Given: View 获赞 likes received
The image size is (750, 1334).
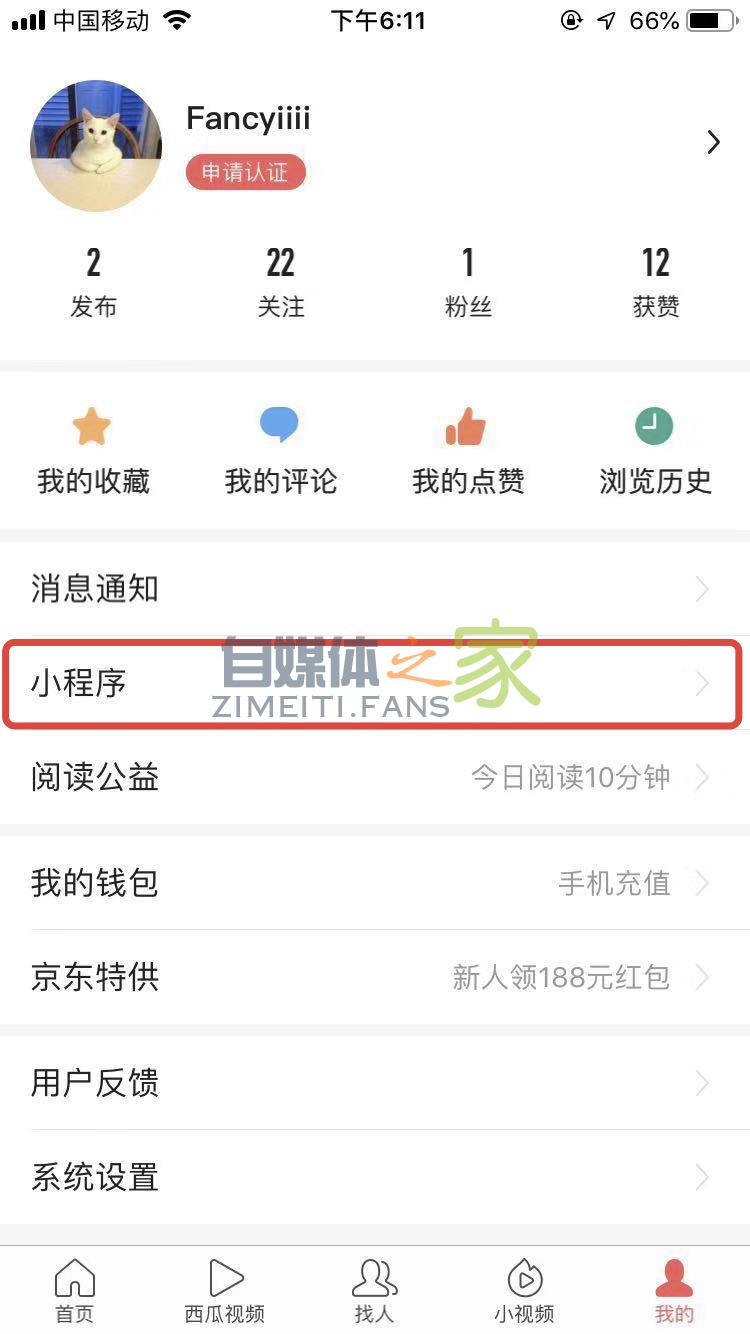Looking at the screenshot, I should 656,281.
